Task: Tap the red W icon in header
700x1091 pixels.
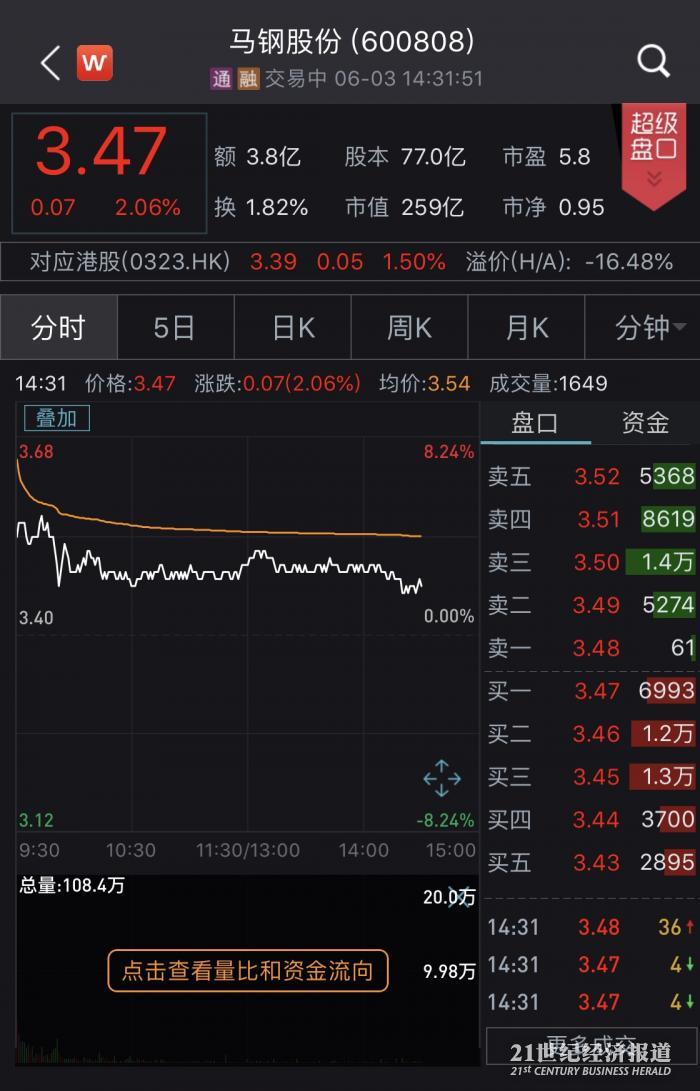Action: [95, 63]
